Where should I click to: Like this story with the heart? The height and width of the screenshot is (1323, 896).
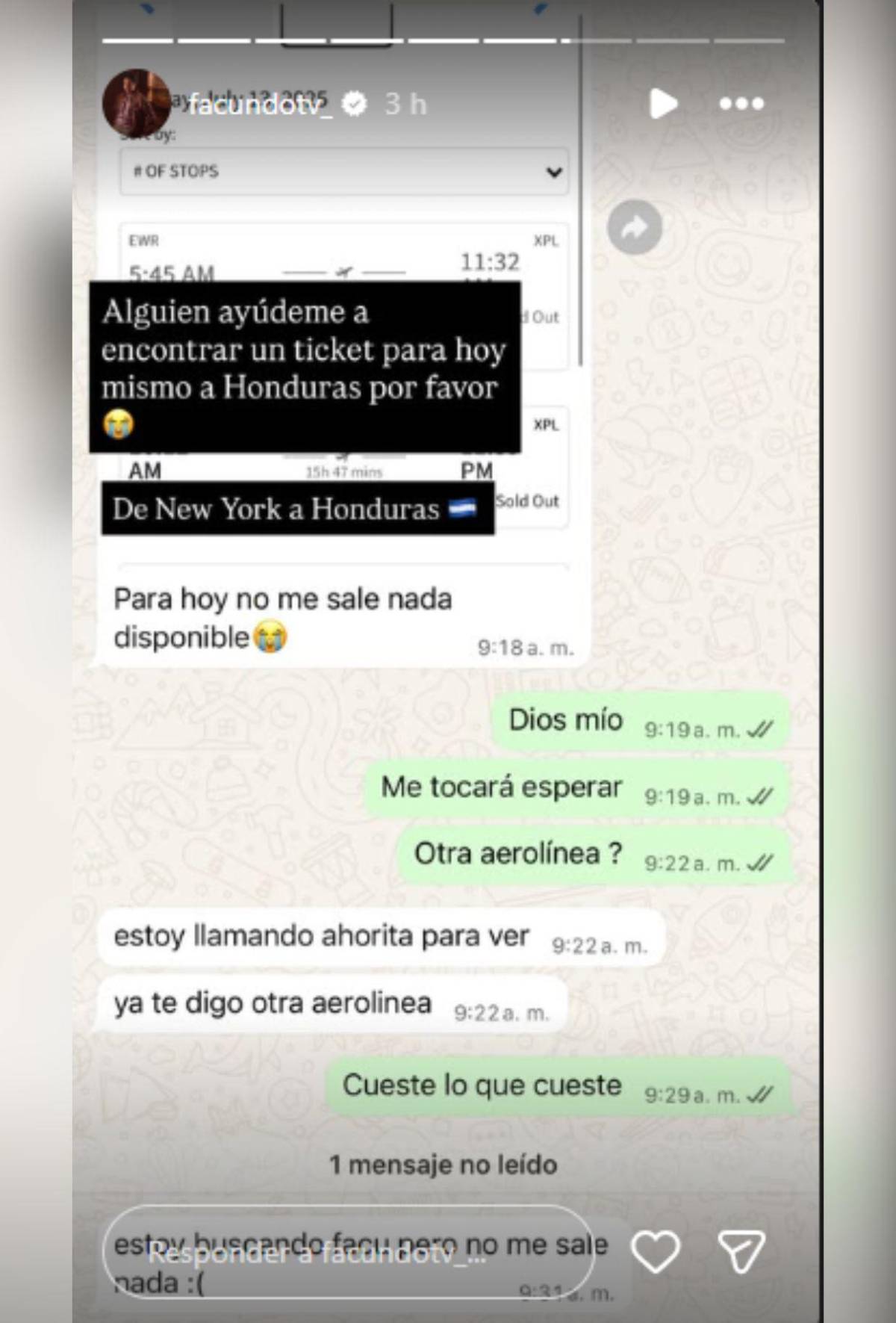click(656, 1251)
